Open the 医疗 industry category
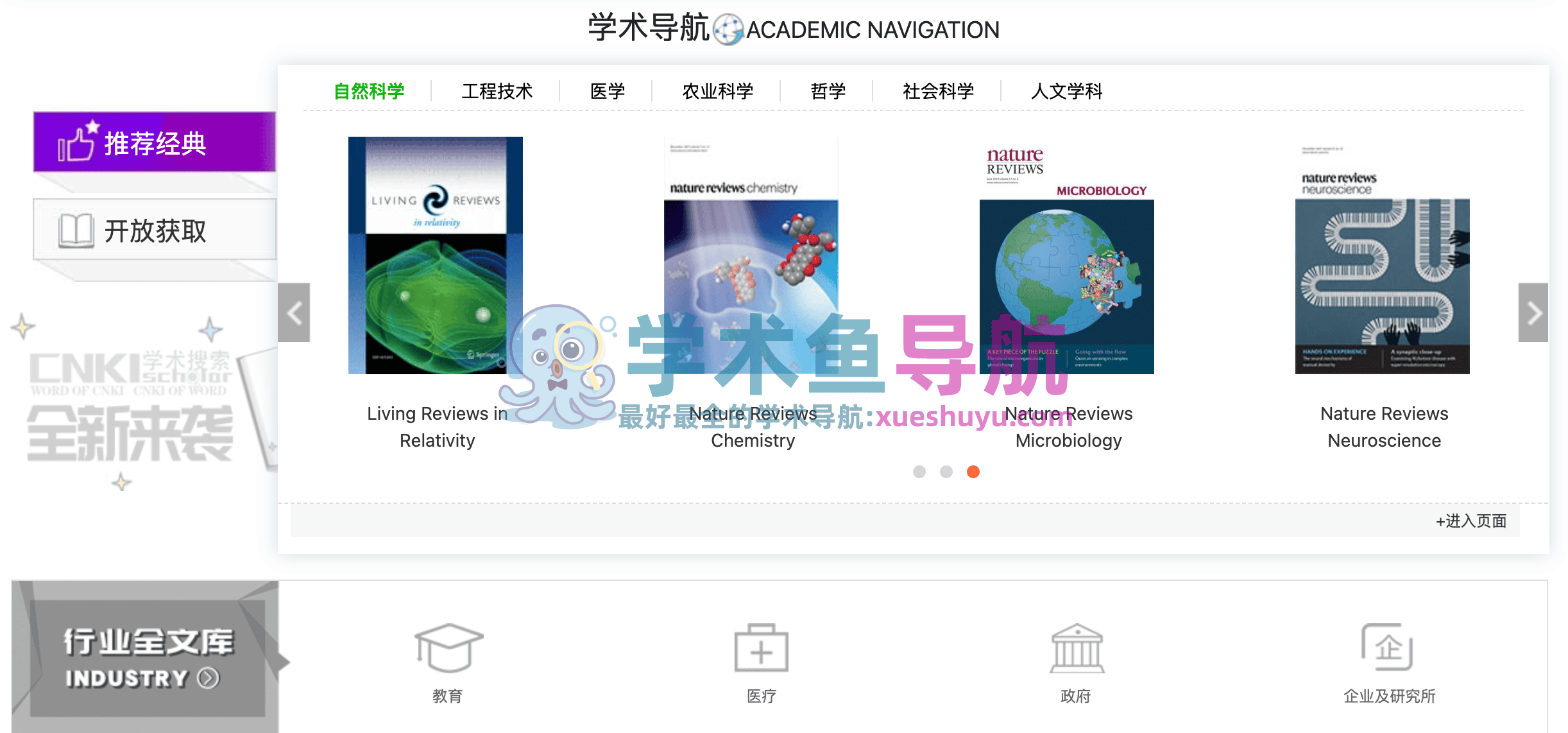1568x733 pixels. 762,661
